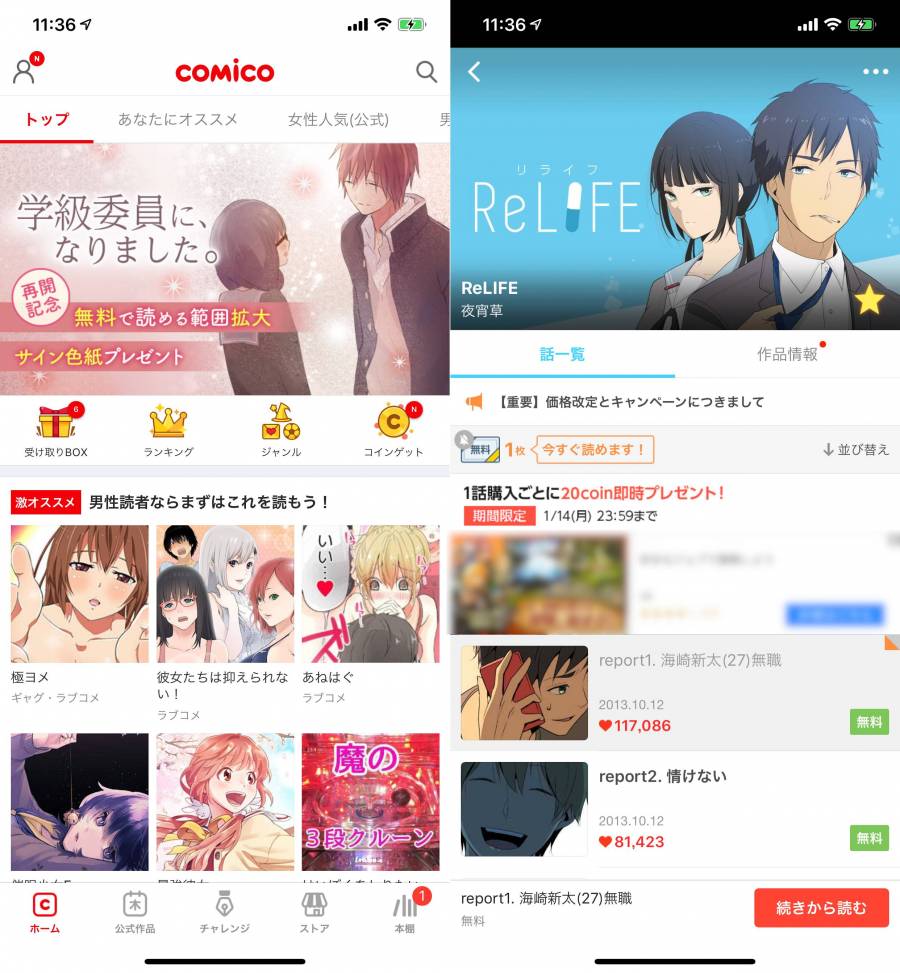
Task: Go back from the ReLIFE page
Action: (474, 71)
